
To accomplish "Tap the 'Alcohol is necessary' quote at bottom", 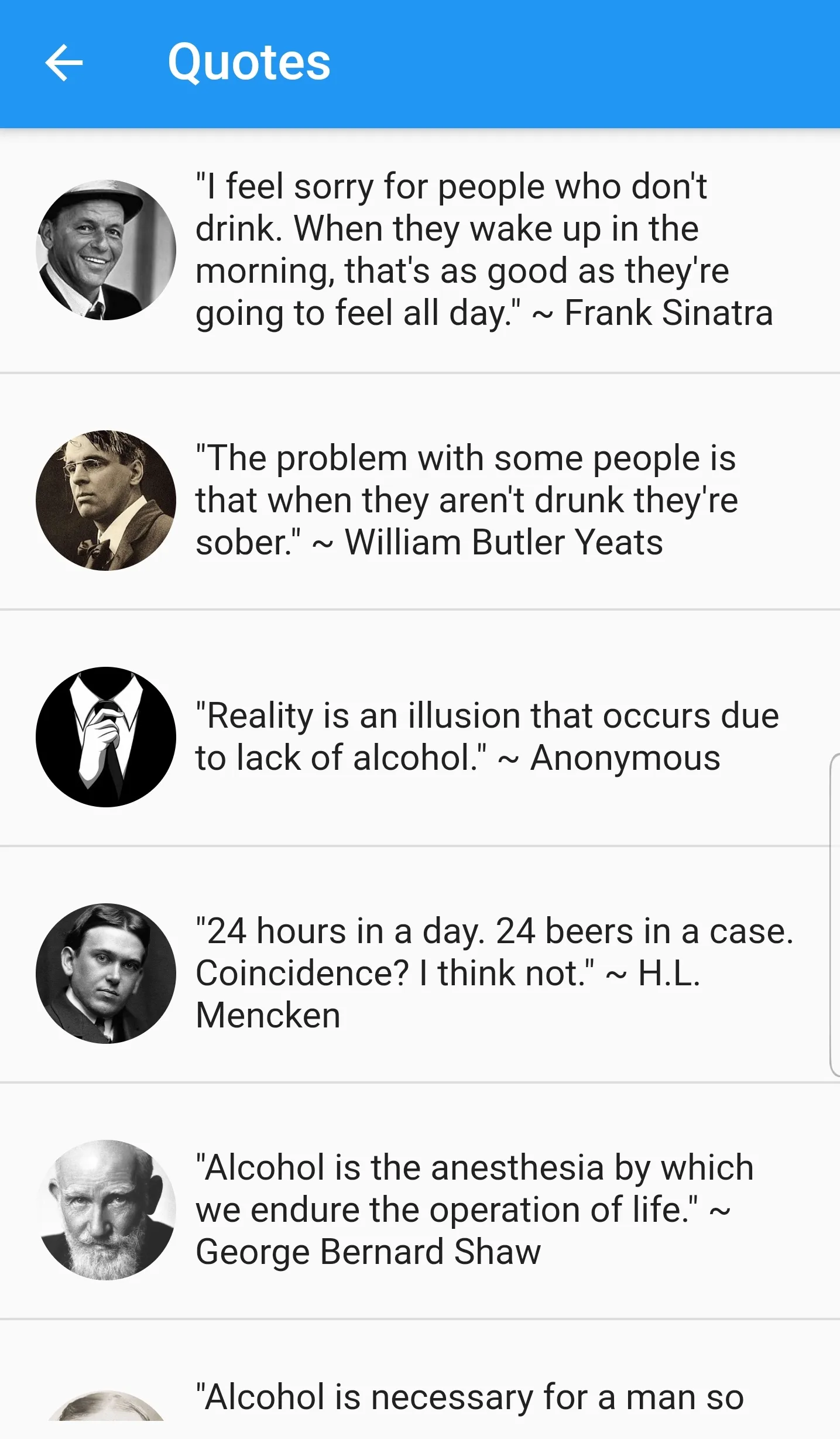I will (x=468, y=1399).
